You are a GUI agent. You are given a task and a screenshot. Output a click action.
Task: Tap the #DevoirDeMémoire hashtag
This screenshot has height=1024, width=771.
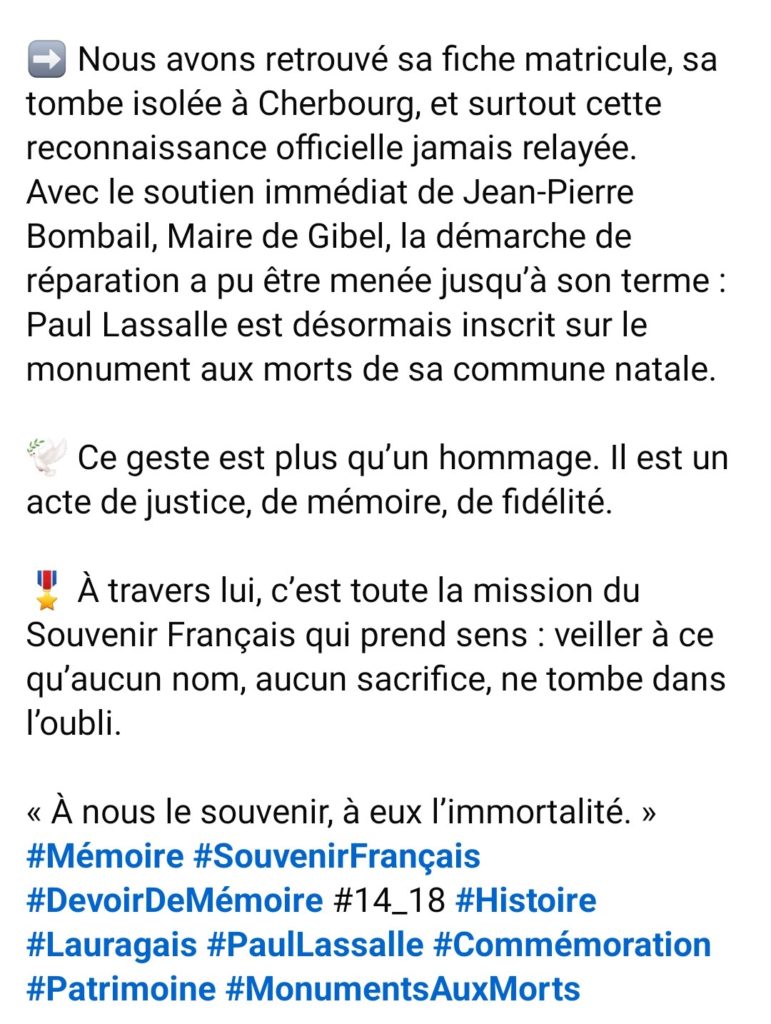[174, 901]
